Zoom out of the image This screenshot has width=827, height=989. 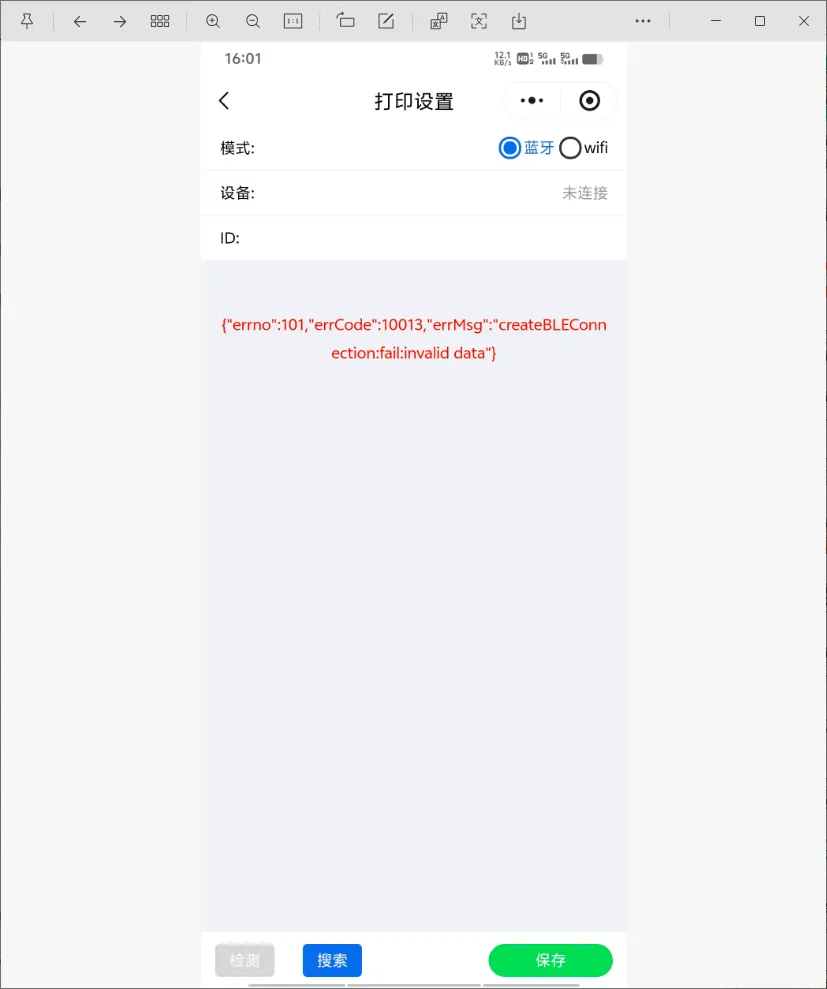253,21
